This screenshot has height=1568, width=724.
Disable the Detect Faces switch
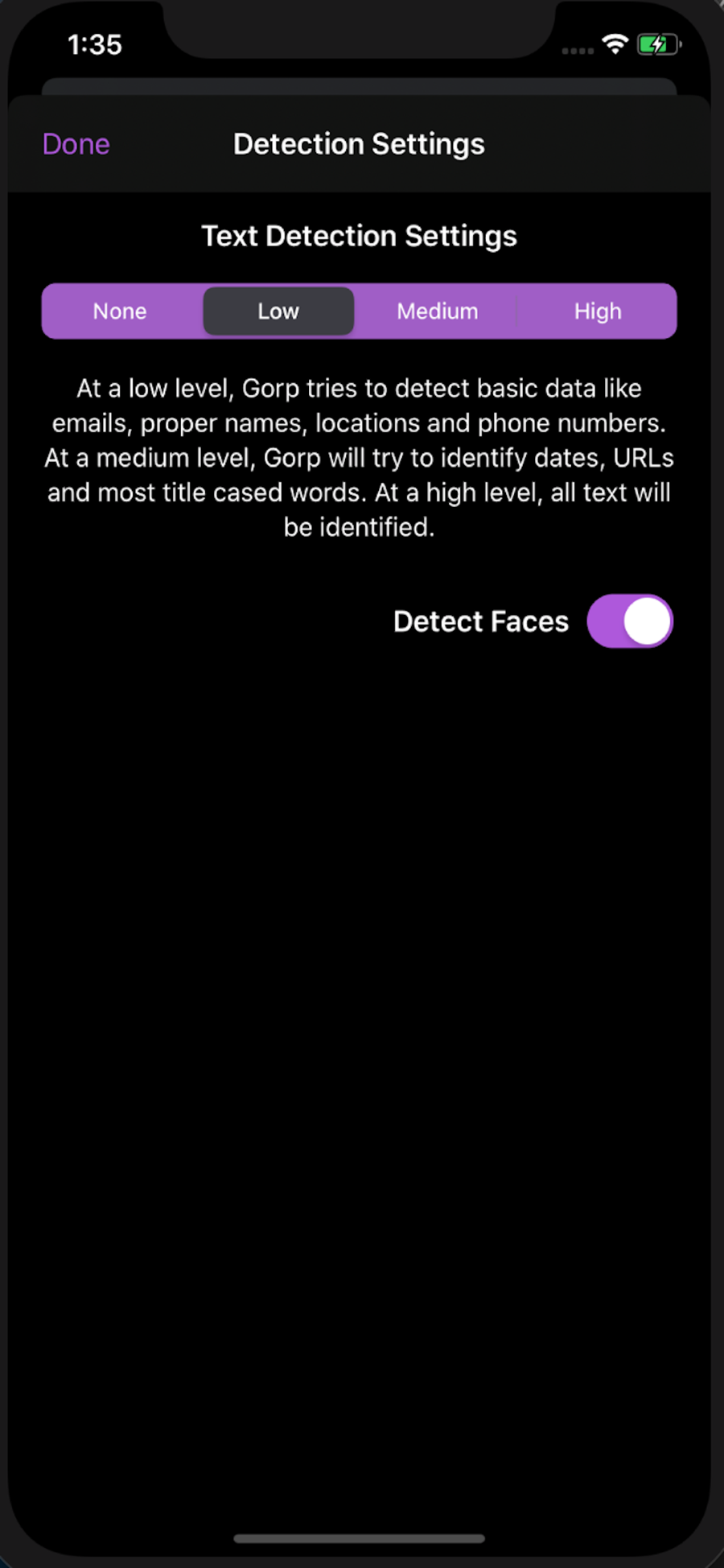pyautogui.click(x=630, y=621)
